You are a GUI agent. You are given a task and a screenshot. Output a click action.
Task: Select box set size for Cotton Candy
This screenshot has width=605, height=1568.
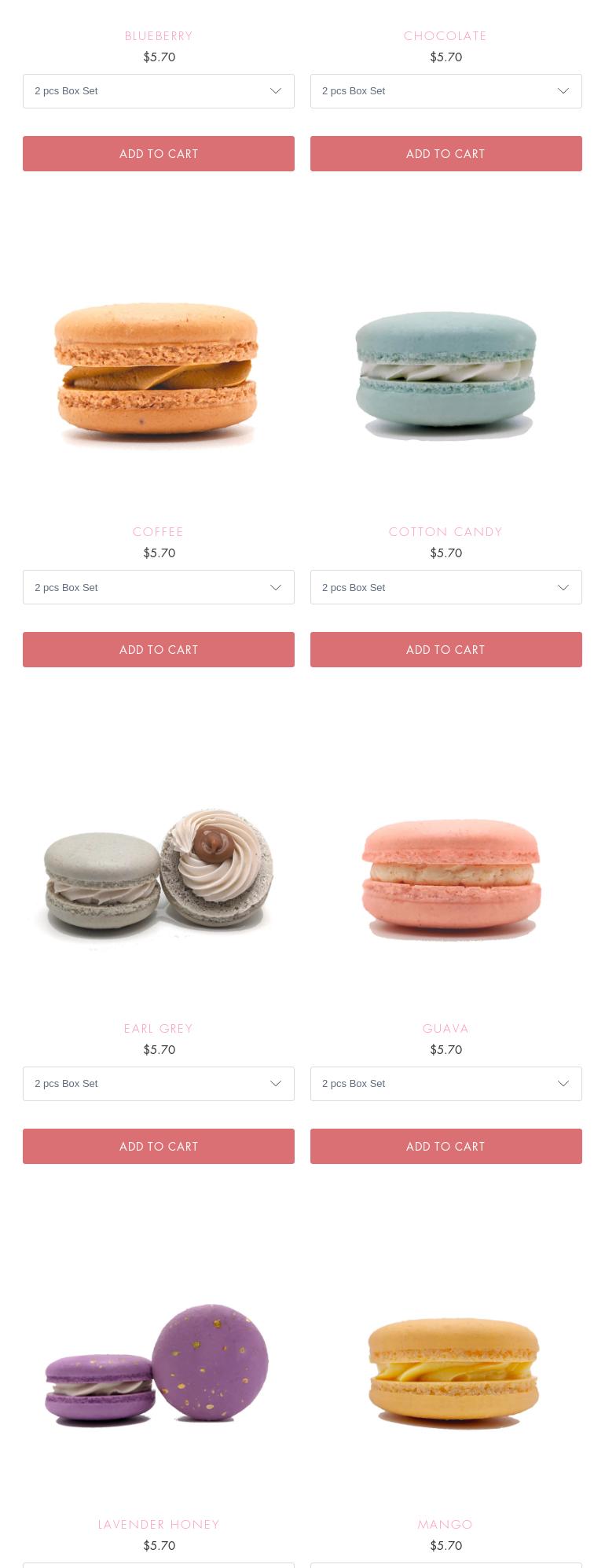pyautogui.click(x=445, y=587)
